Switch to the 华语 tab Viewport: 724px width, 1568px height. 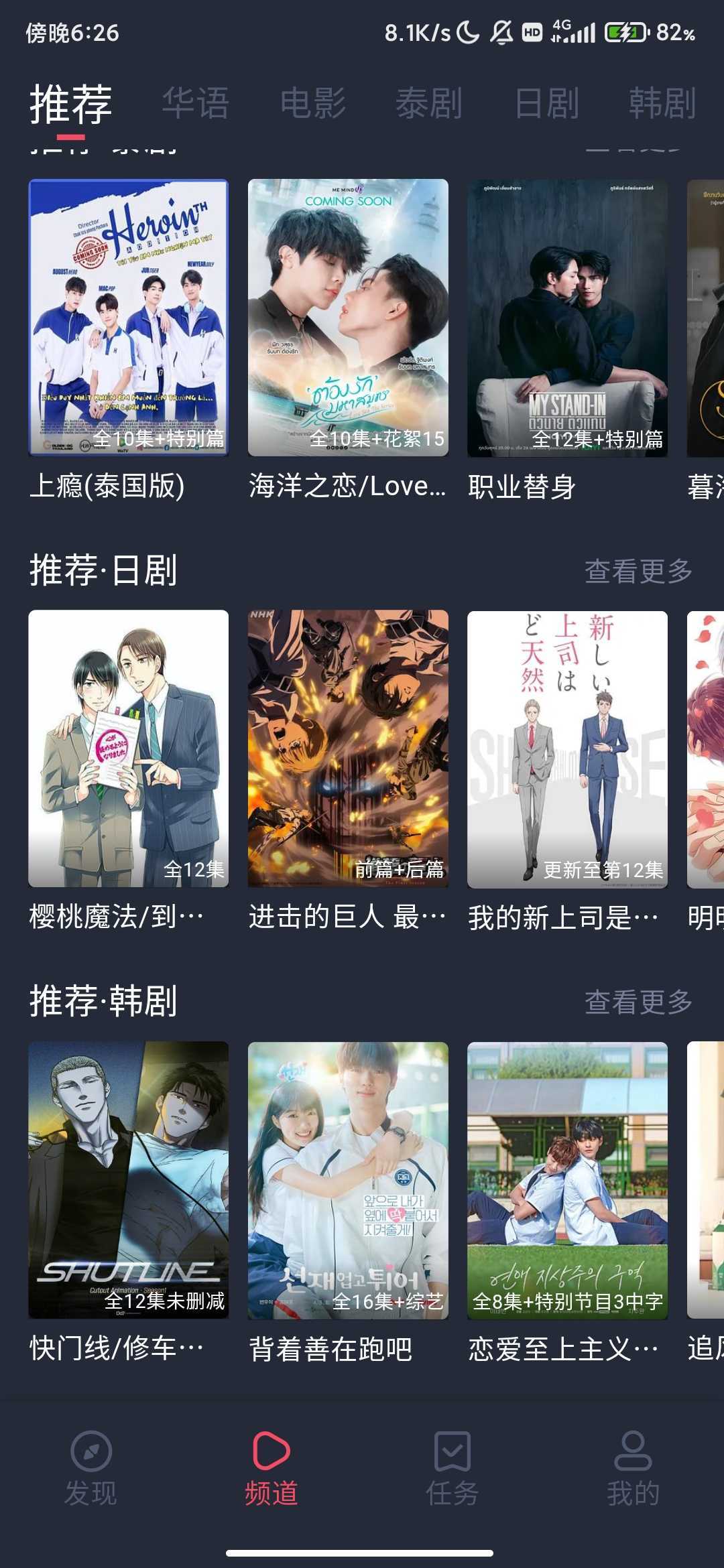195,104
